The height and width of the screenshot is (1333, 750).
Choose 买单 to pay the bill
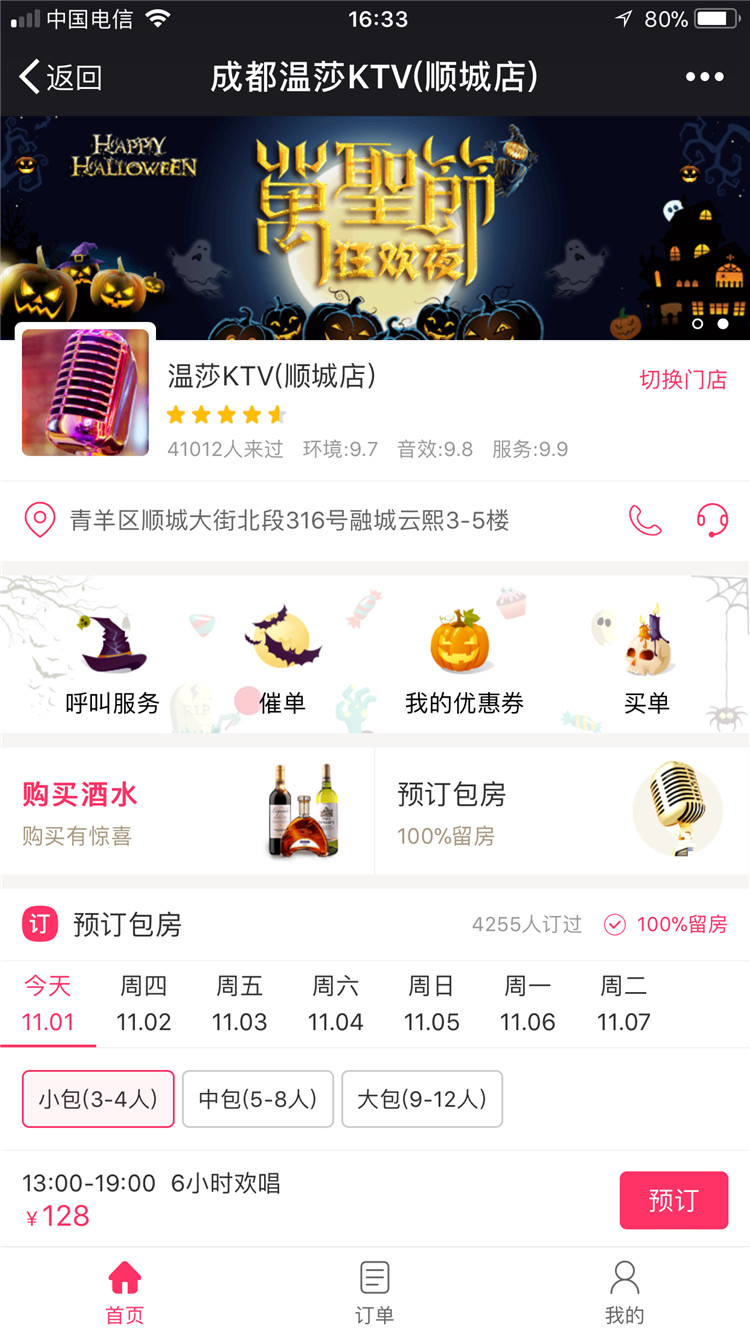[x=646, y=662]
